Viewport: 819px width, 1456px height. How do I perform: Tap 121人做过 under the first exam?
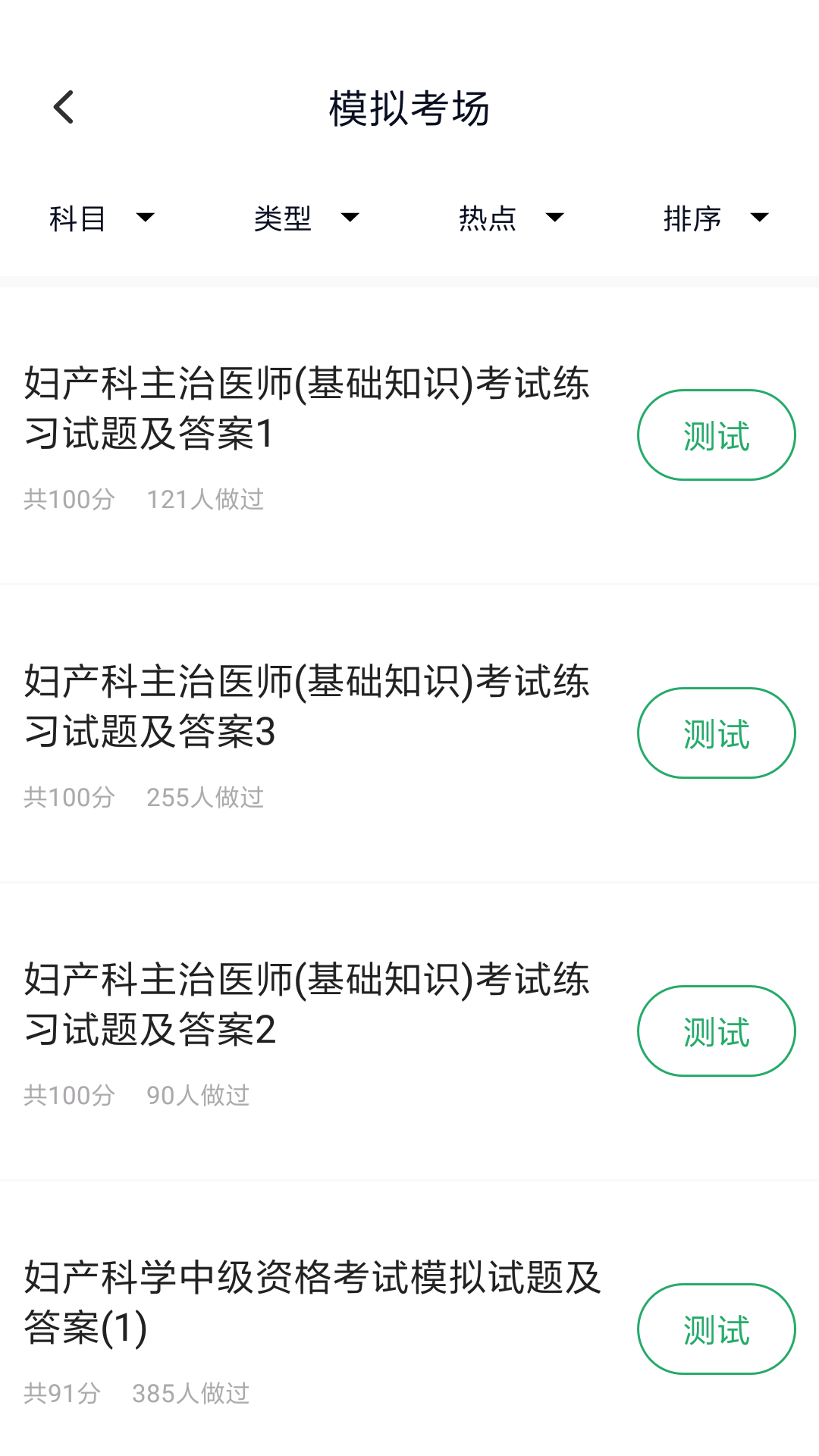point(206,498)
